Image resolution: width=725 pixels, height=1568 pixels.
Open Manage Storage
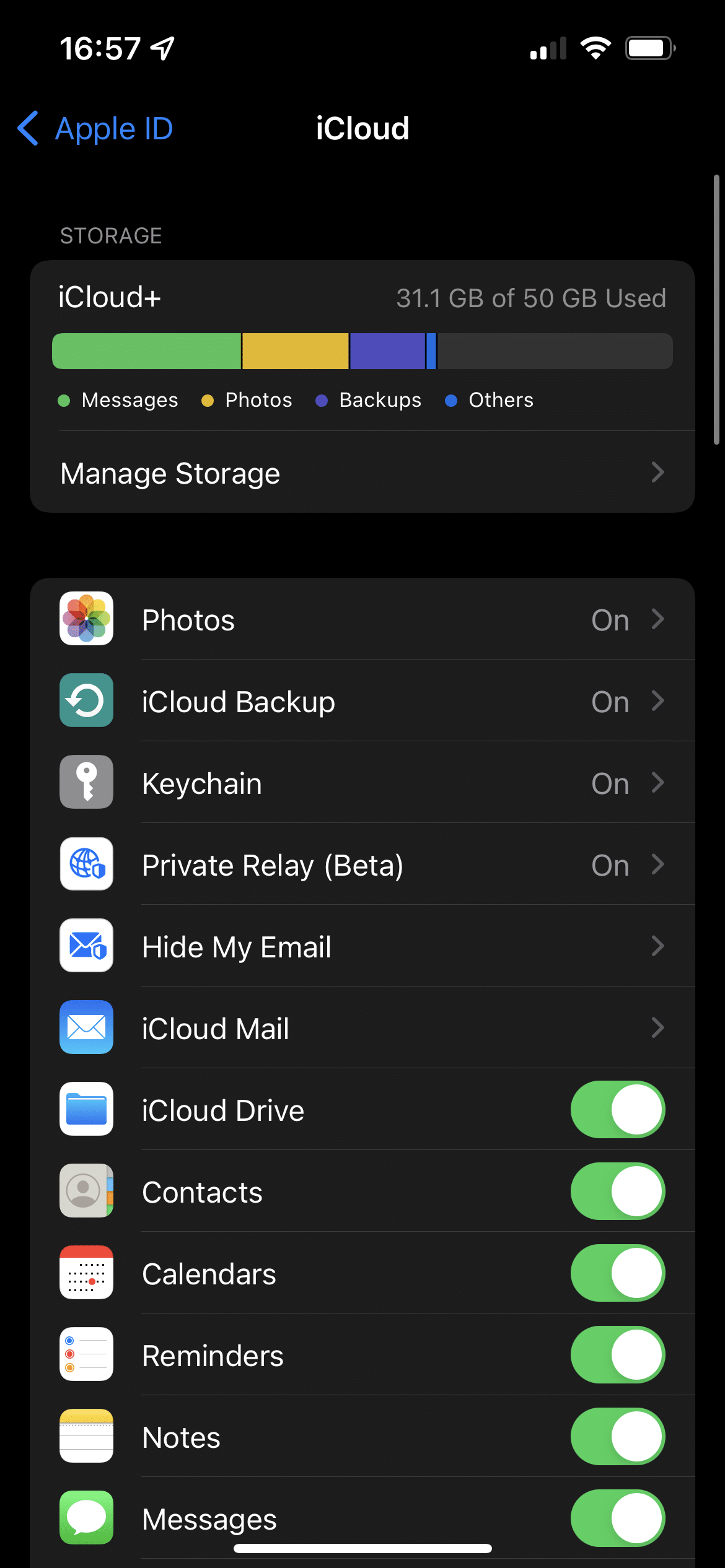[x=362, y=473]
